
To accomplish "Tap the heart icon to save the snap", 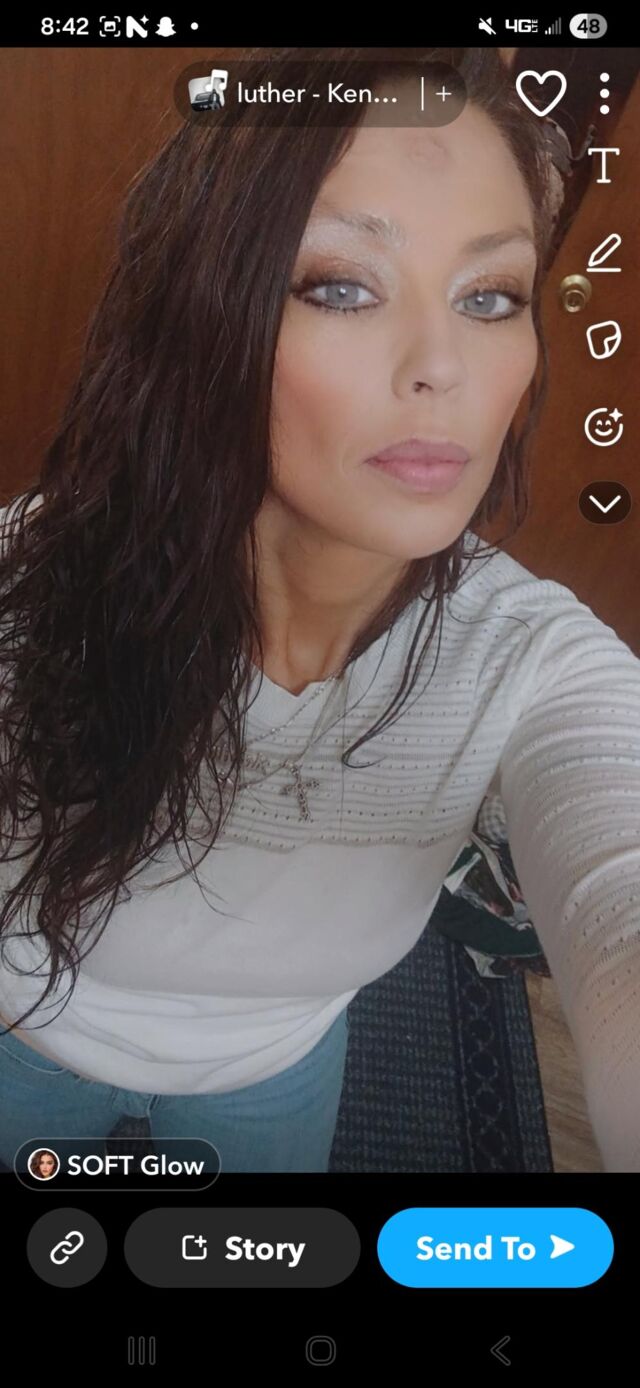I will (x=541, y=94).
